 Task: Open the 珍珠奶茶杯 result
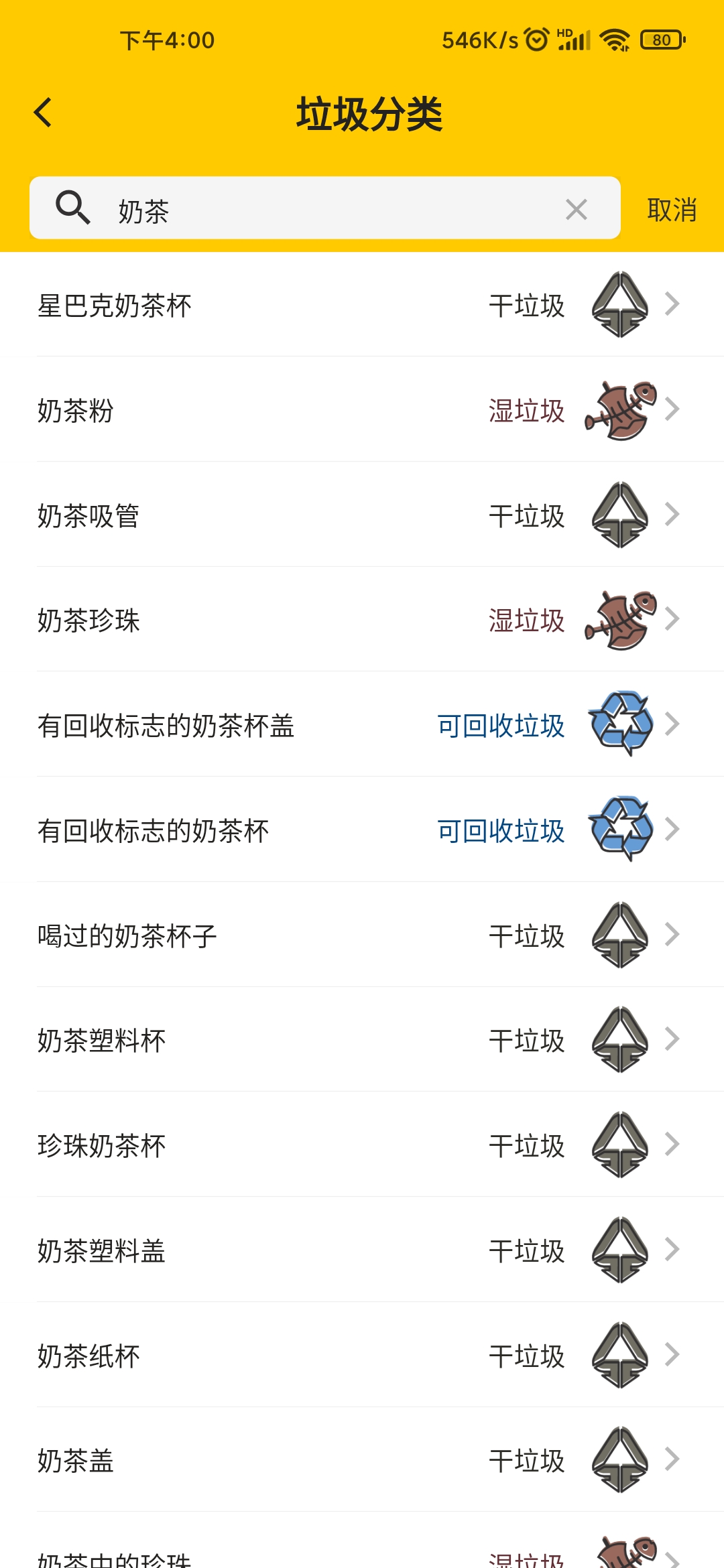362,1145
